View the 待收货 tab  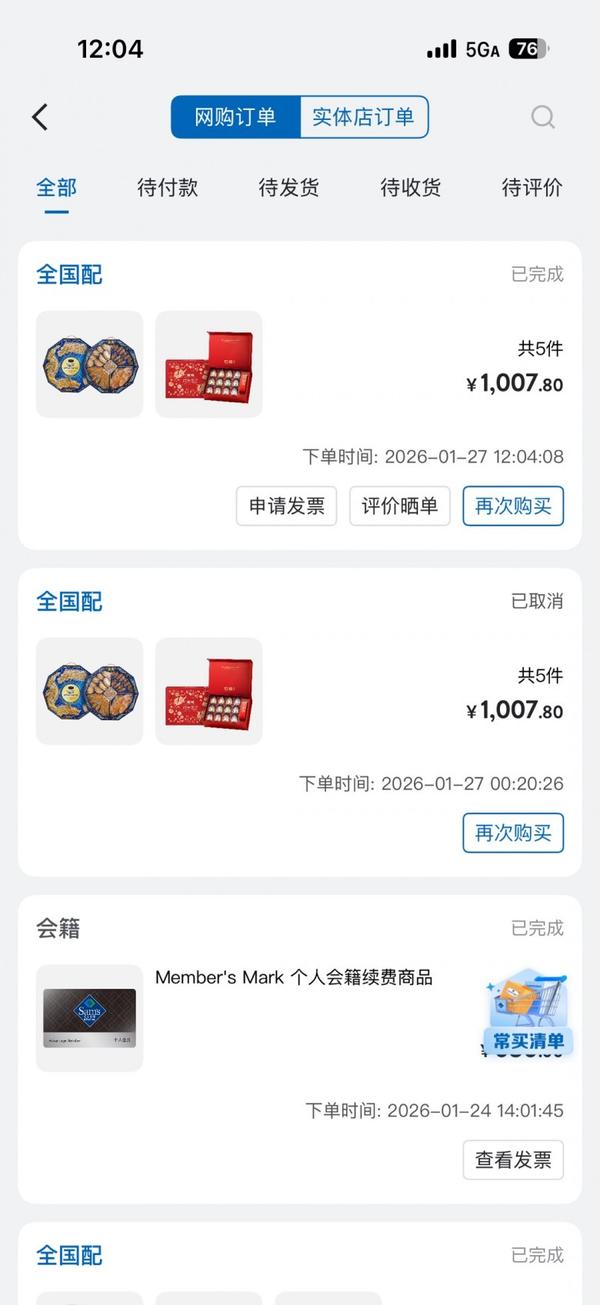(410, 187)
